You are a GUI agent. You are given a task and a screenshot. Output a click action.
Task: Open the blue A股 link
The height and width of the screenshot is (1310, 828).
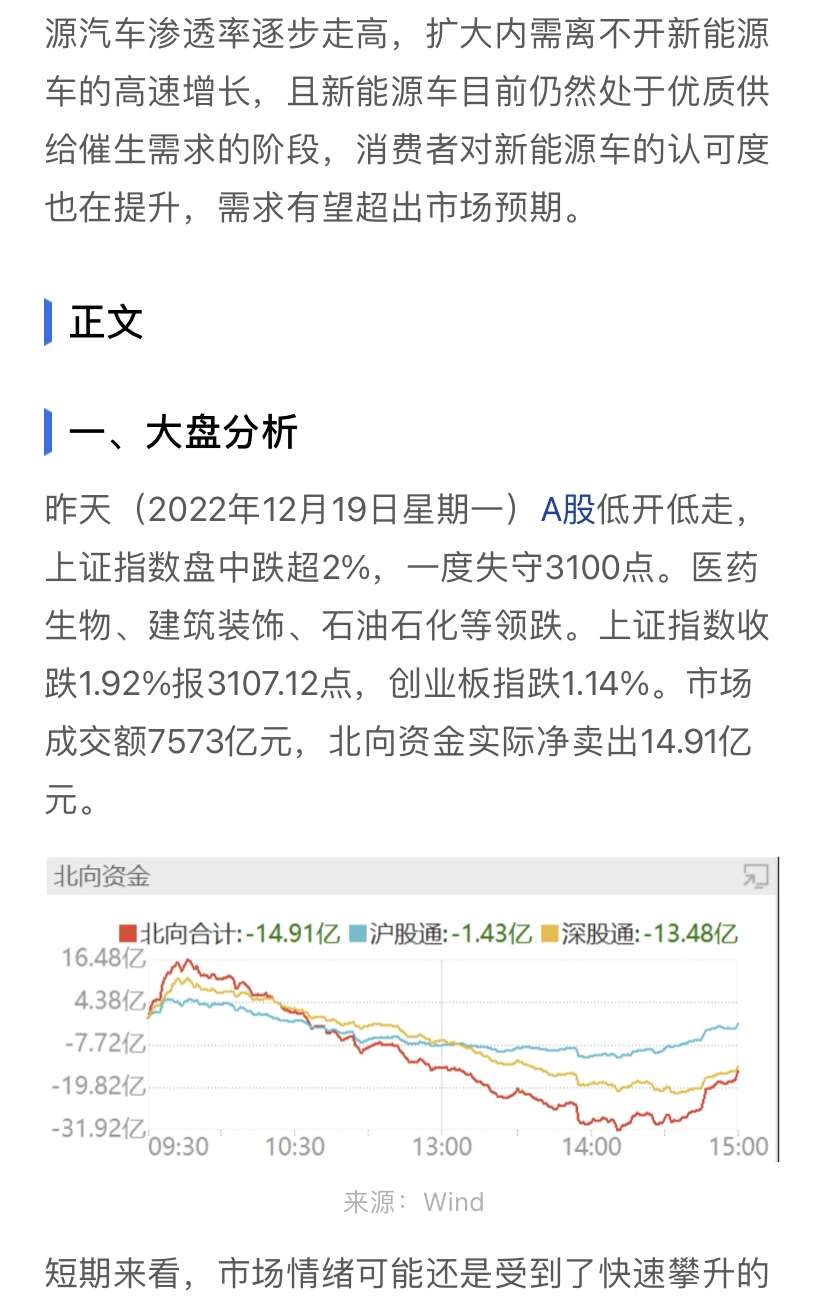(x=567, y=510)
